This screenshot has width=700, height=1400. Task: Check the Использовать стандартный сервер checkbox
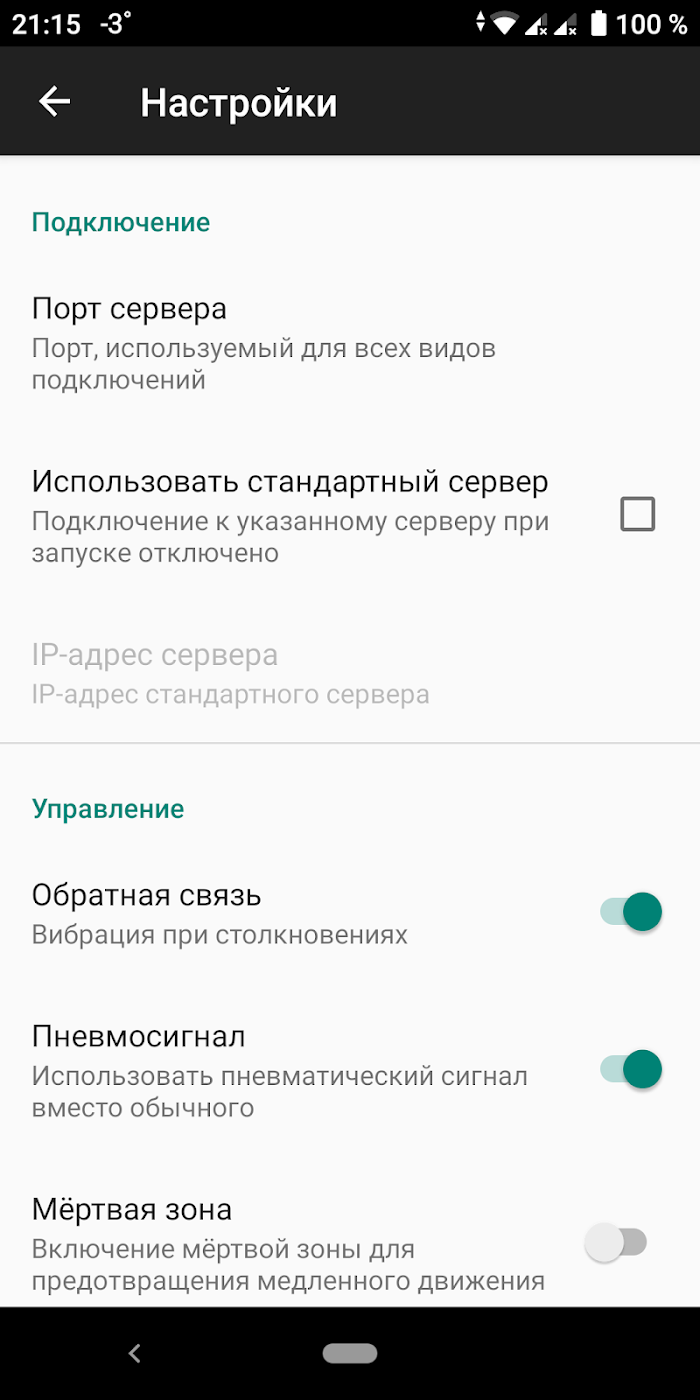(637, 515)
